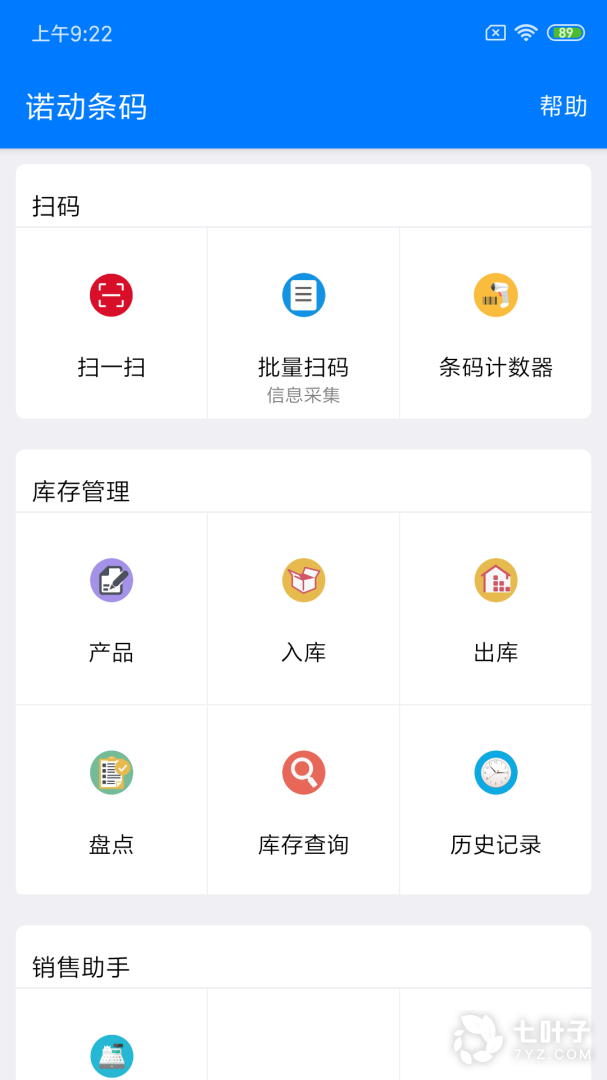
Task: Start 盘点 inventory check
Action: [x=111, y=800]
